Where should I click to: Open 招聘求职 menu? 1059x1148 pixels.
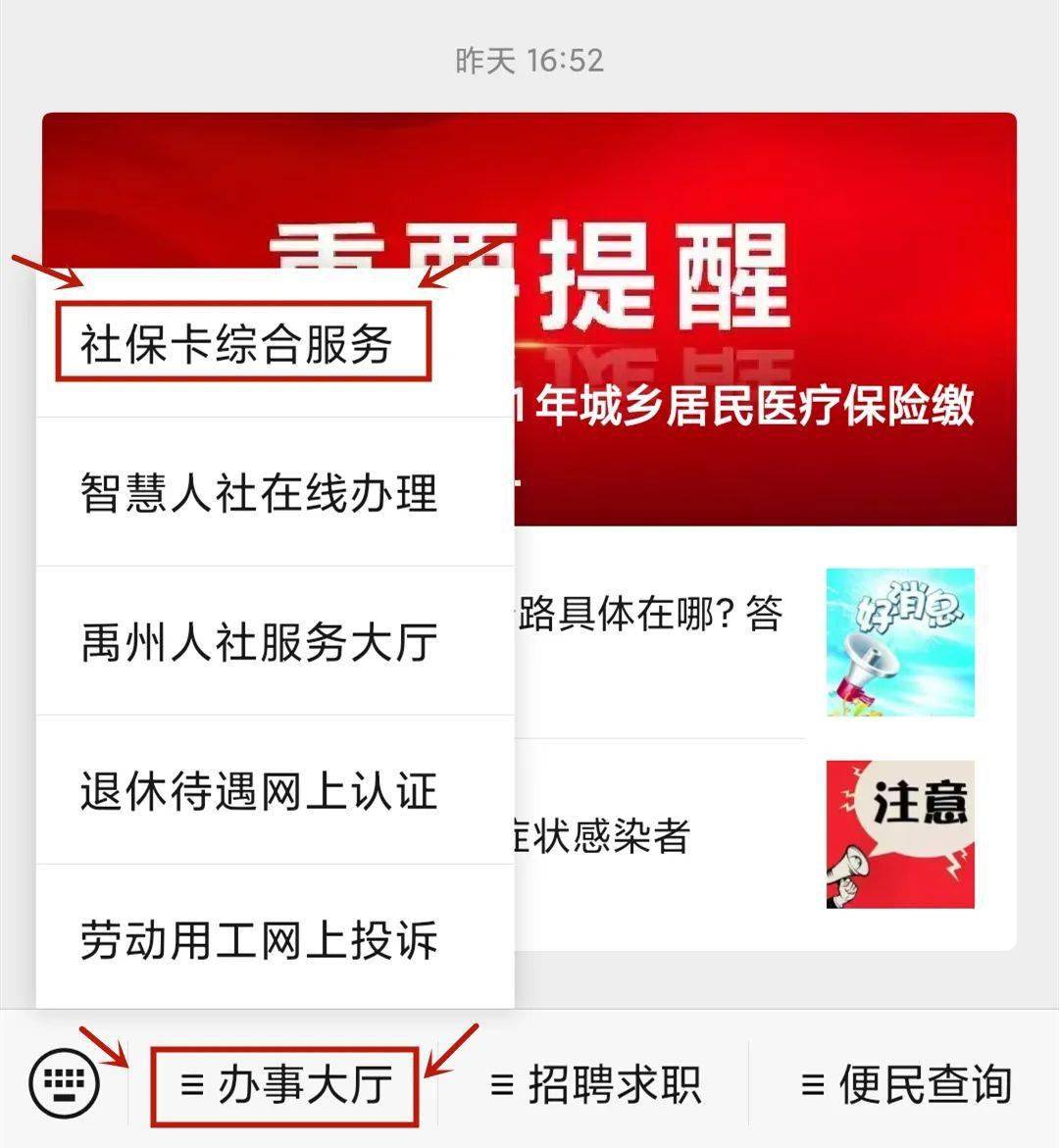[595, 1085]
